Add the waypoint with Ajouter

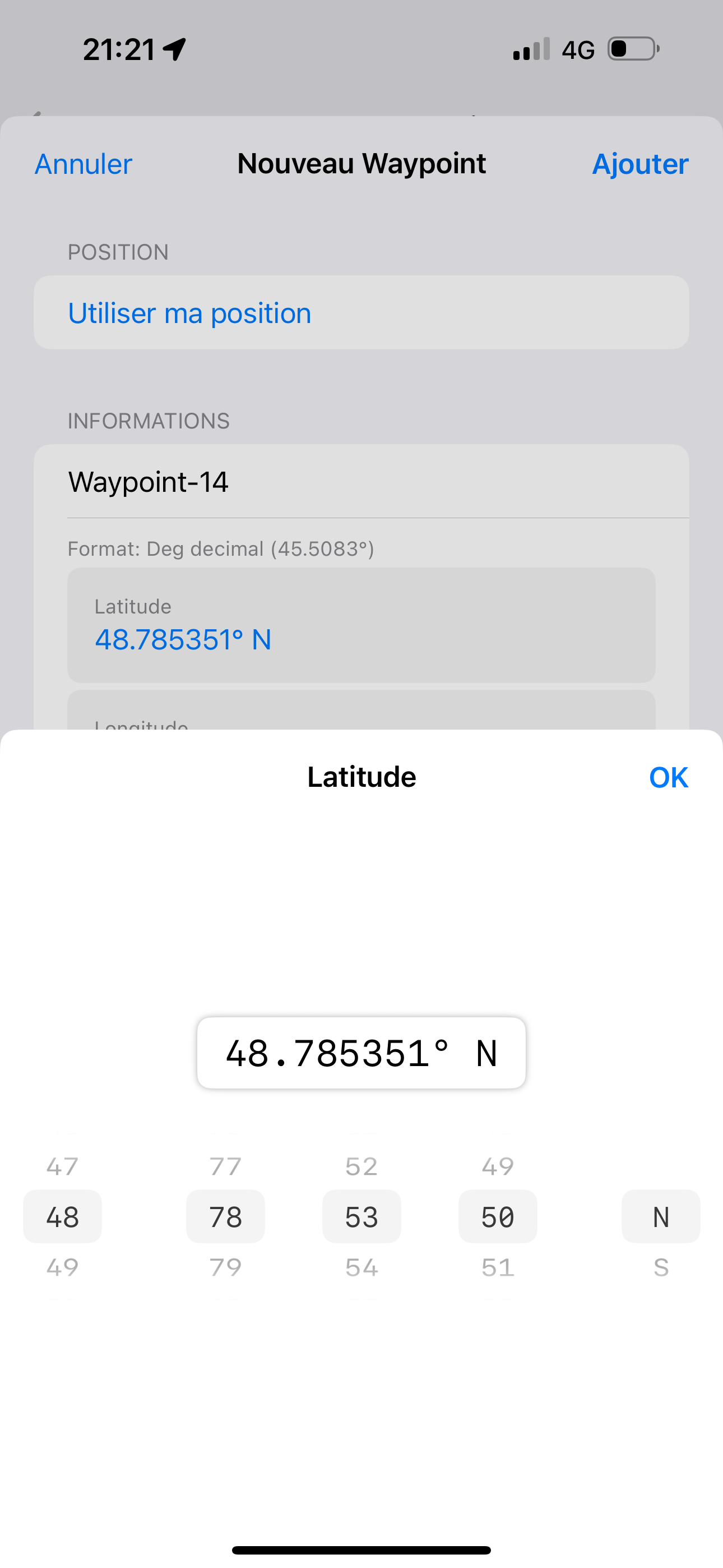(x=639, y=164)
